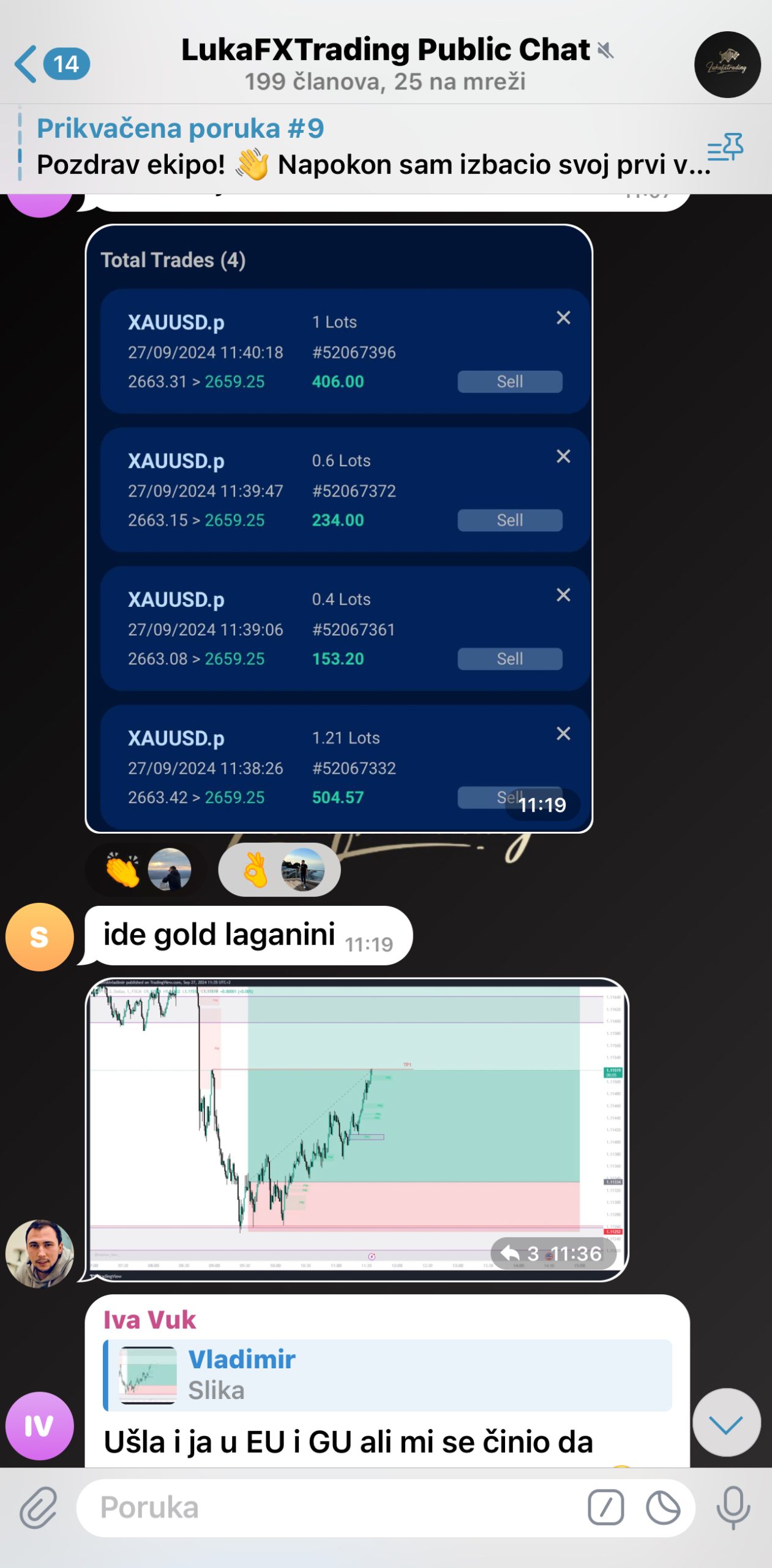This screenshot has height=1568, width=772.
Task: Open the sticker panel
Action: [663, 1507]
